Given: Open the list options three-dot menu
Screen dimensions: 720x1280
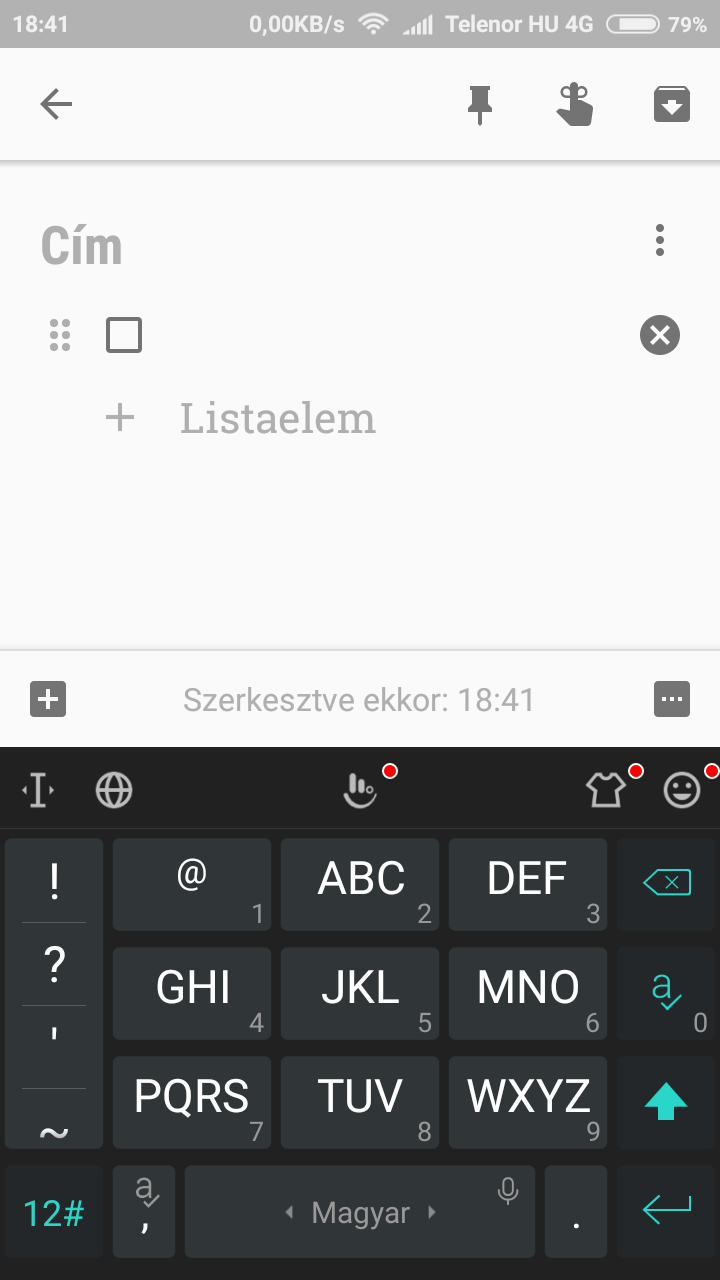Looking at the screenshot, I should [x=660, y=241].
